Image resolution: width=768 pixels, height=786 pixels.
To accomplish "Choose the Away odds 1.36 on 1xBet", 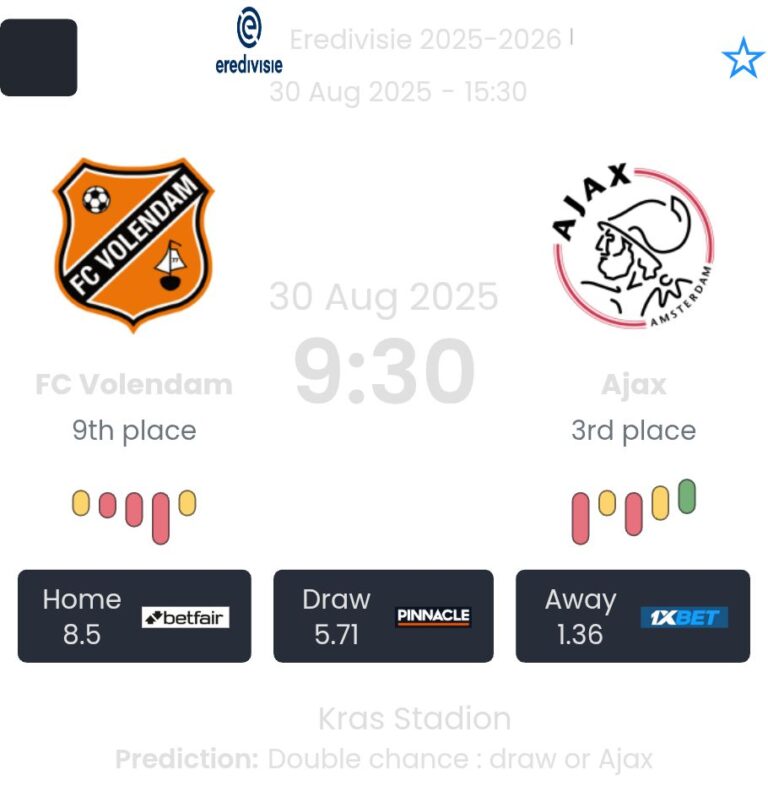I will pyautogui.click(x=632, y=616).
